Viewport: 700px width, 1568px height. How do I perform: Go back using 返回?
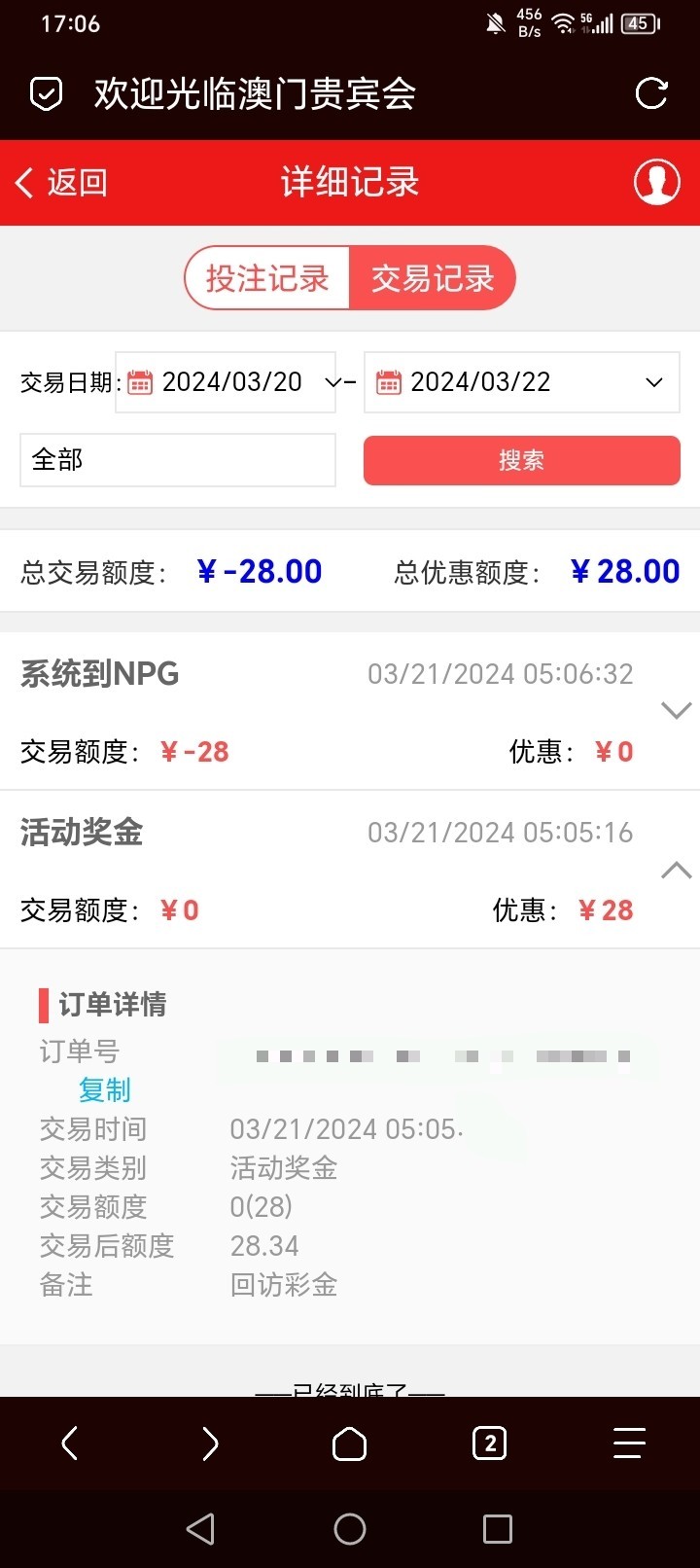[61, 182]
